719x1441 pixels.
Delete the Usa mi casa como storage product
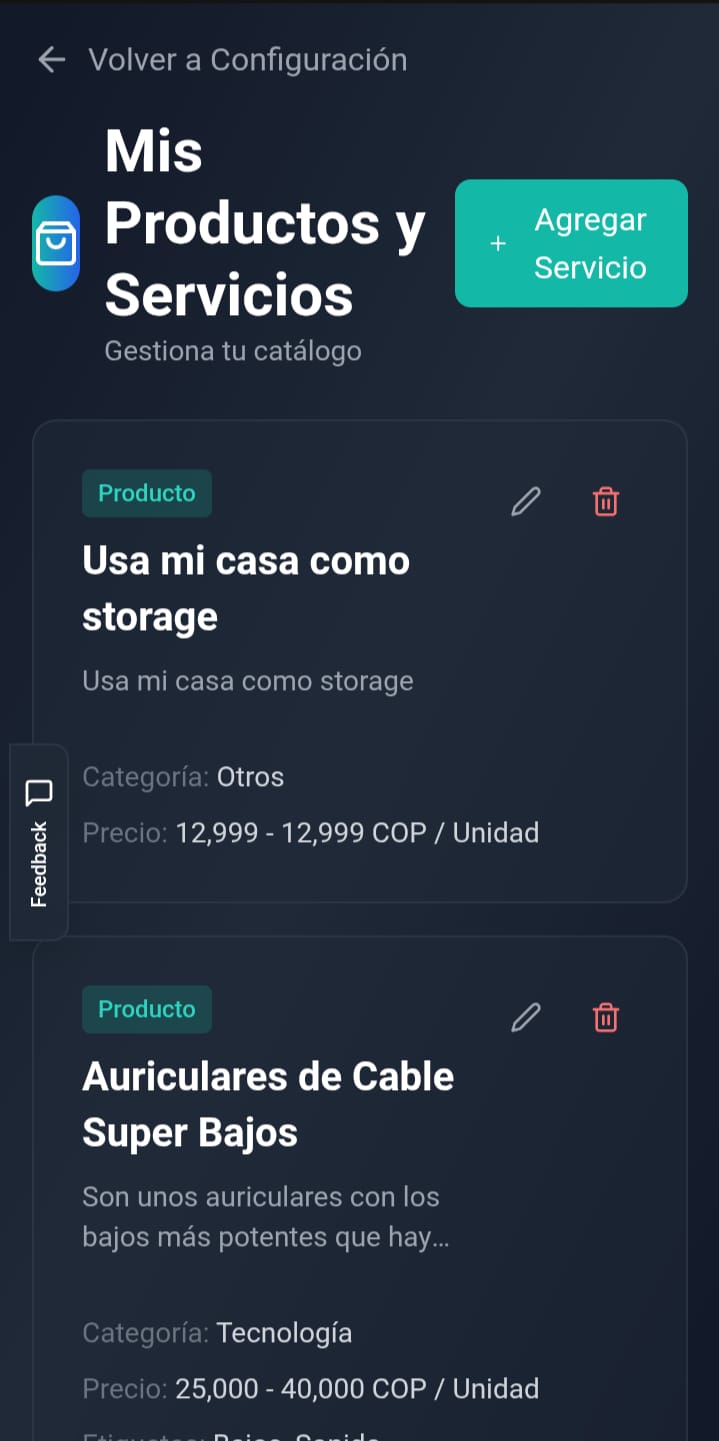tap(606, 501)
